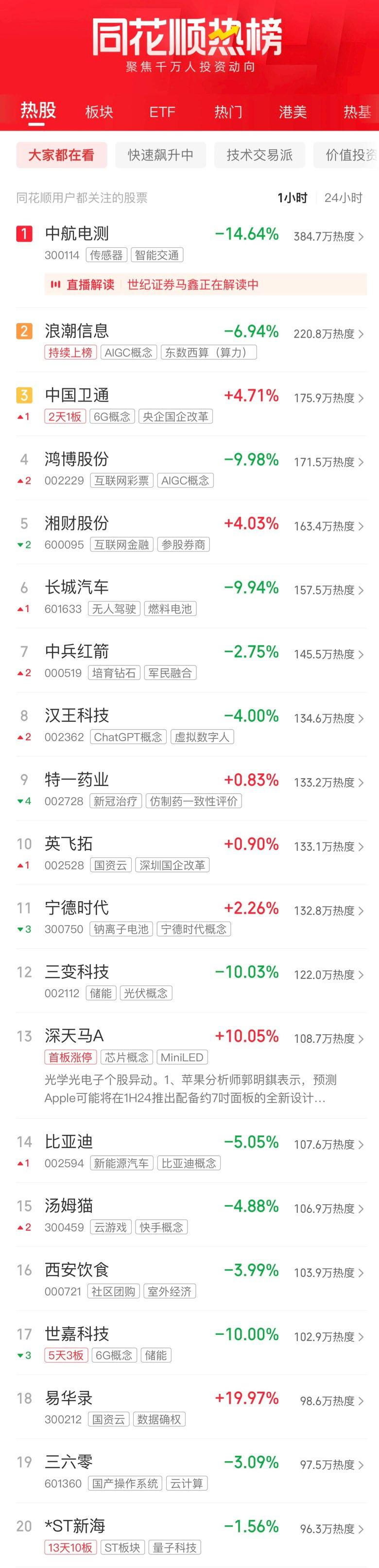Image resolution: width=379 pixels, height=1568 pixels.
Task: Select the 大家都在看 filter chip
Action: tap(62, 155)
